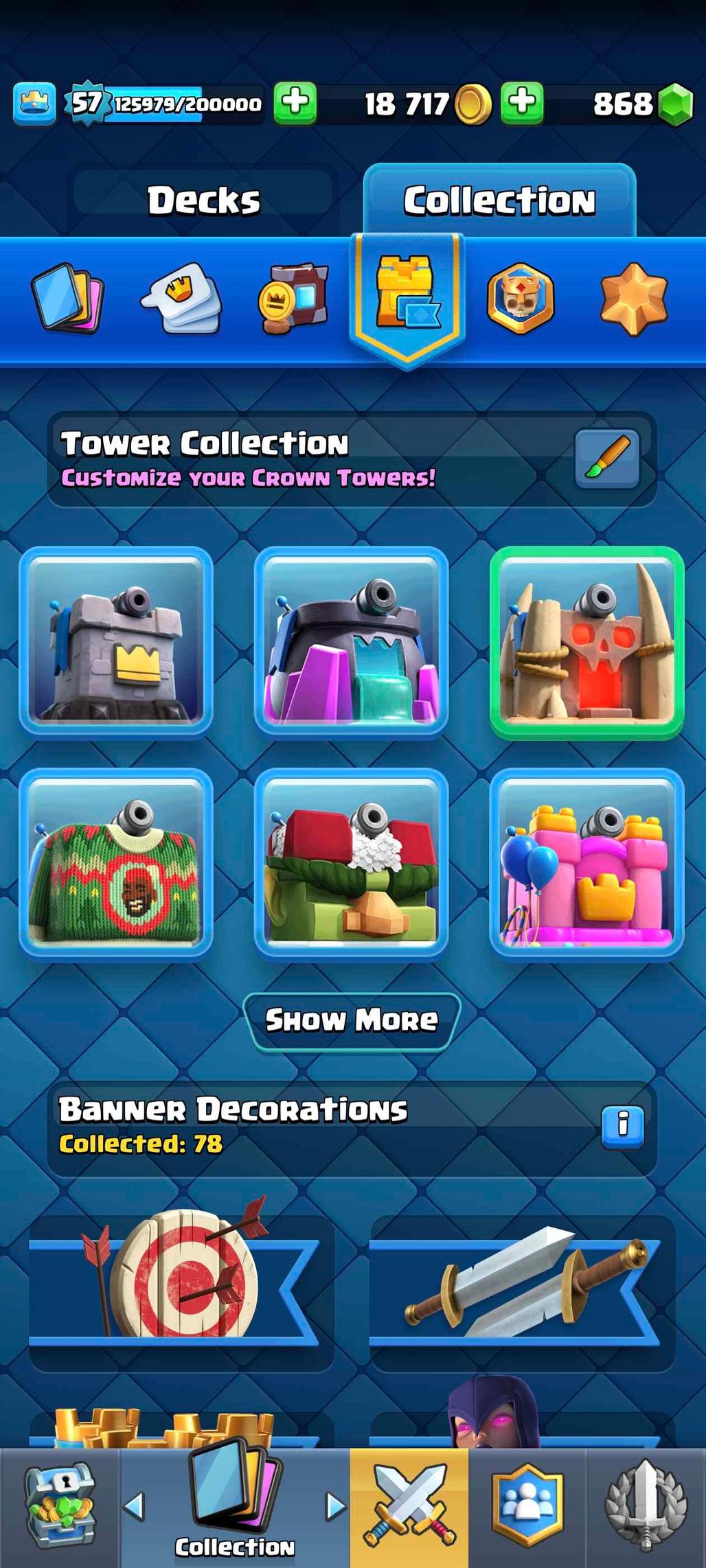Select the purple crystal tower skin

(x=351, y=641)
